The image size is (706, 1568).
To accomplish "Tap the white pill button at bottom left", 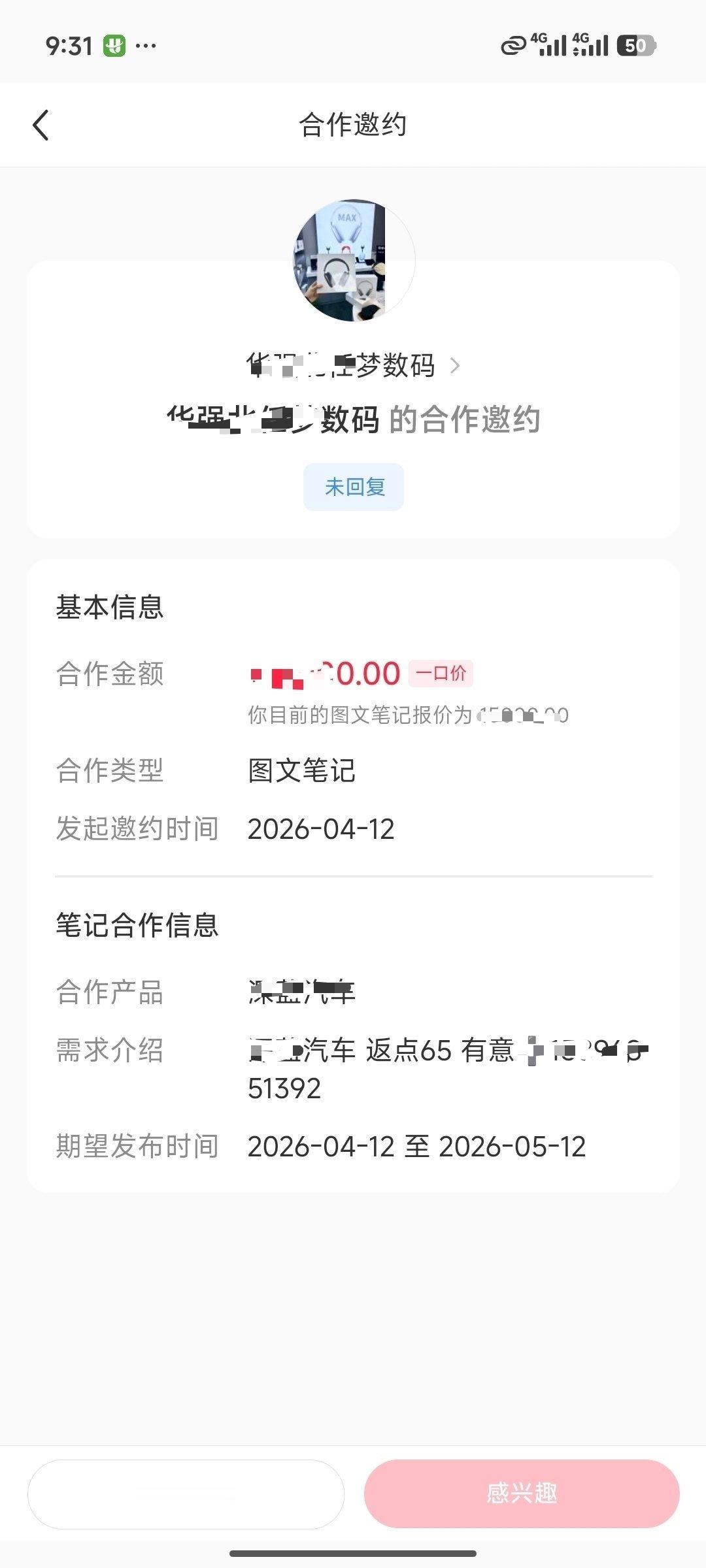I will click(186, 1493).
